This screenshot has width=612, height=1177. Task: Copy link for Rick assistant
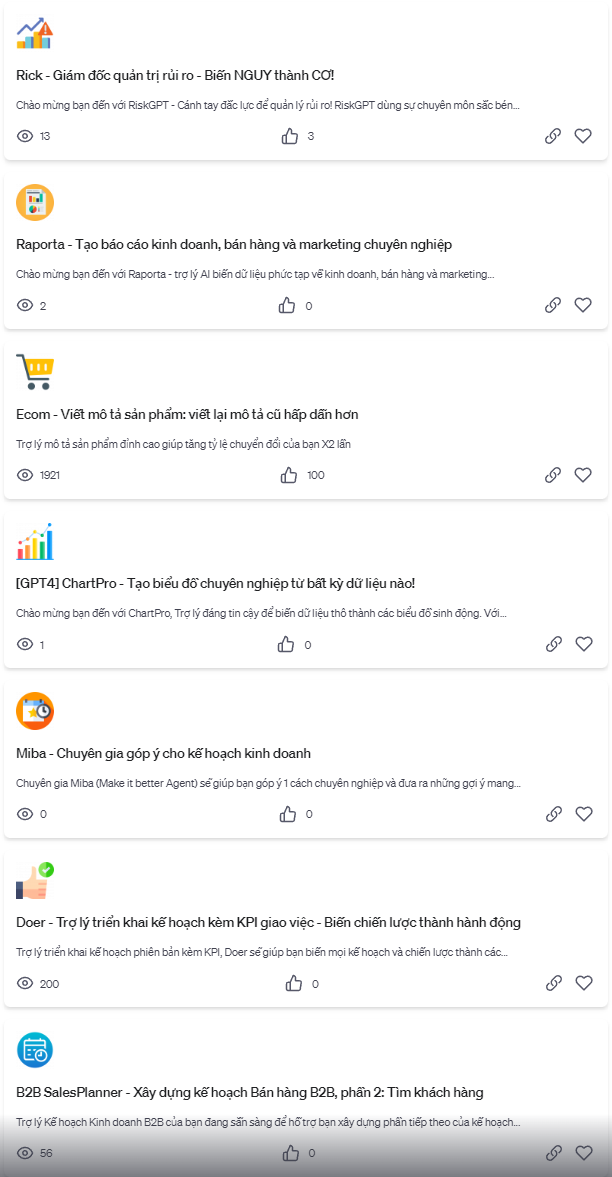click(x=553, y=136)
